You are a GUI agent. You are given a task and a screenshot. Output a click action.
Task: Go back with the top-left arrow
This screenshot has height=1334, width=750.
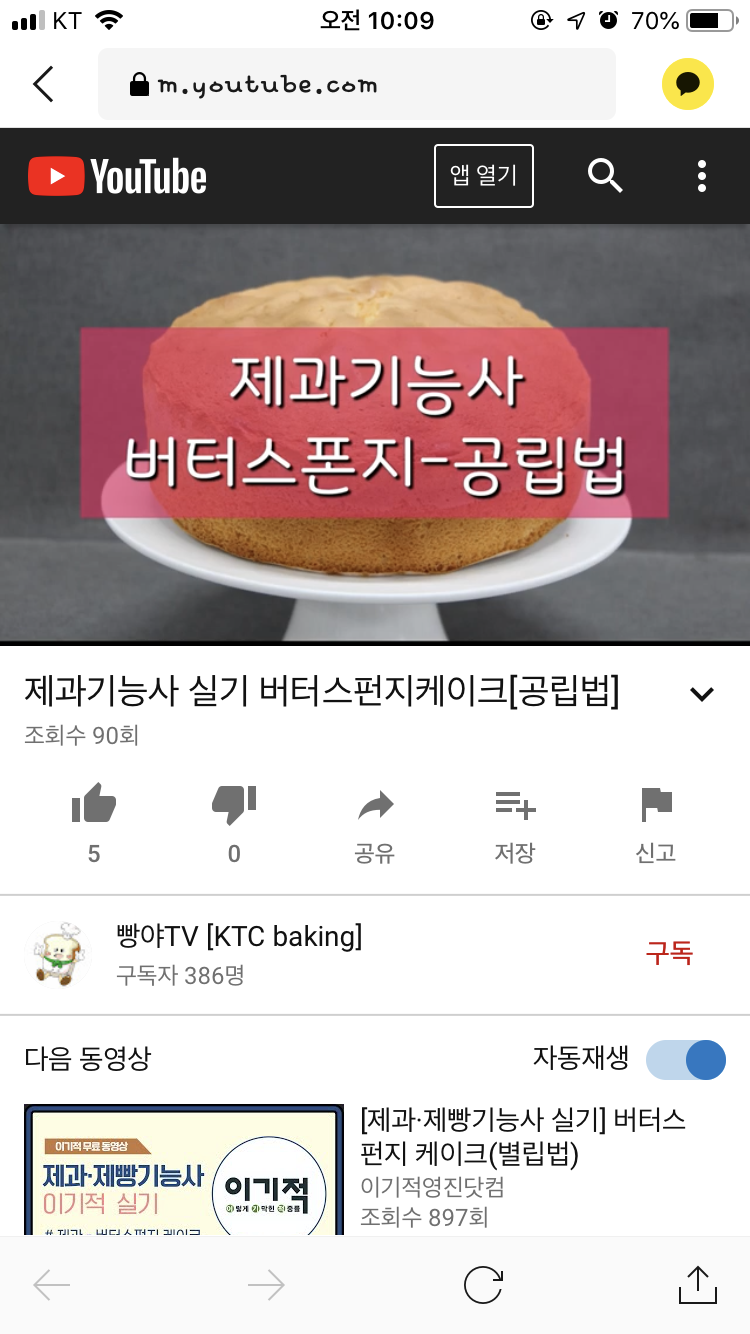tap(43, 84)
